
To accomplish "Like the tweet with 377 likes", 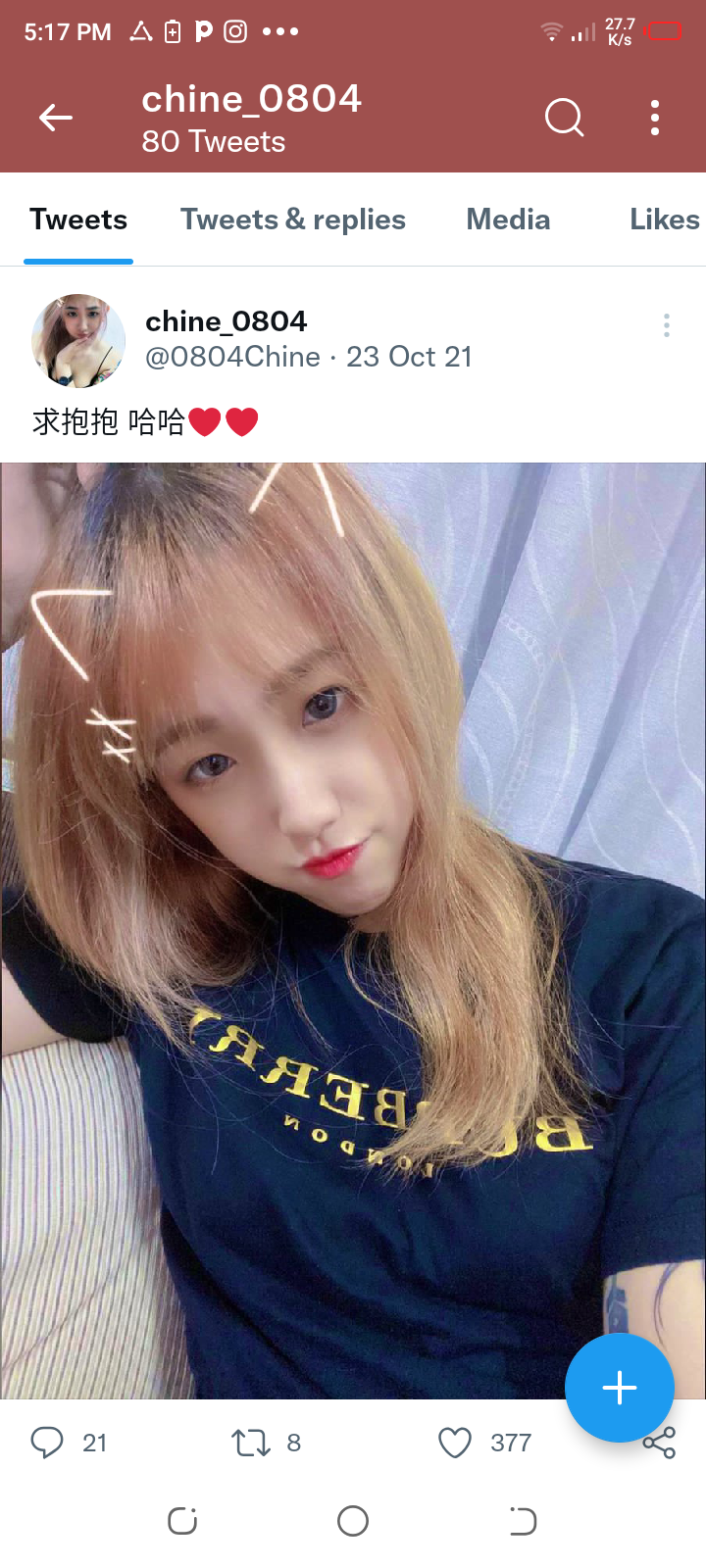I will tap(455, 1443).
